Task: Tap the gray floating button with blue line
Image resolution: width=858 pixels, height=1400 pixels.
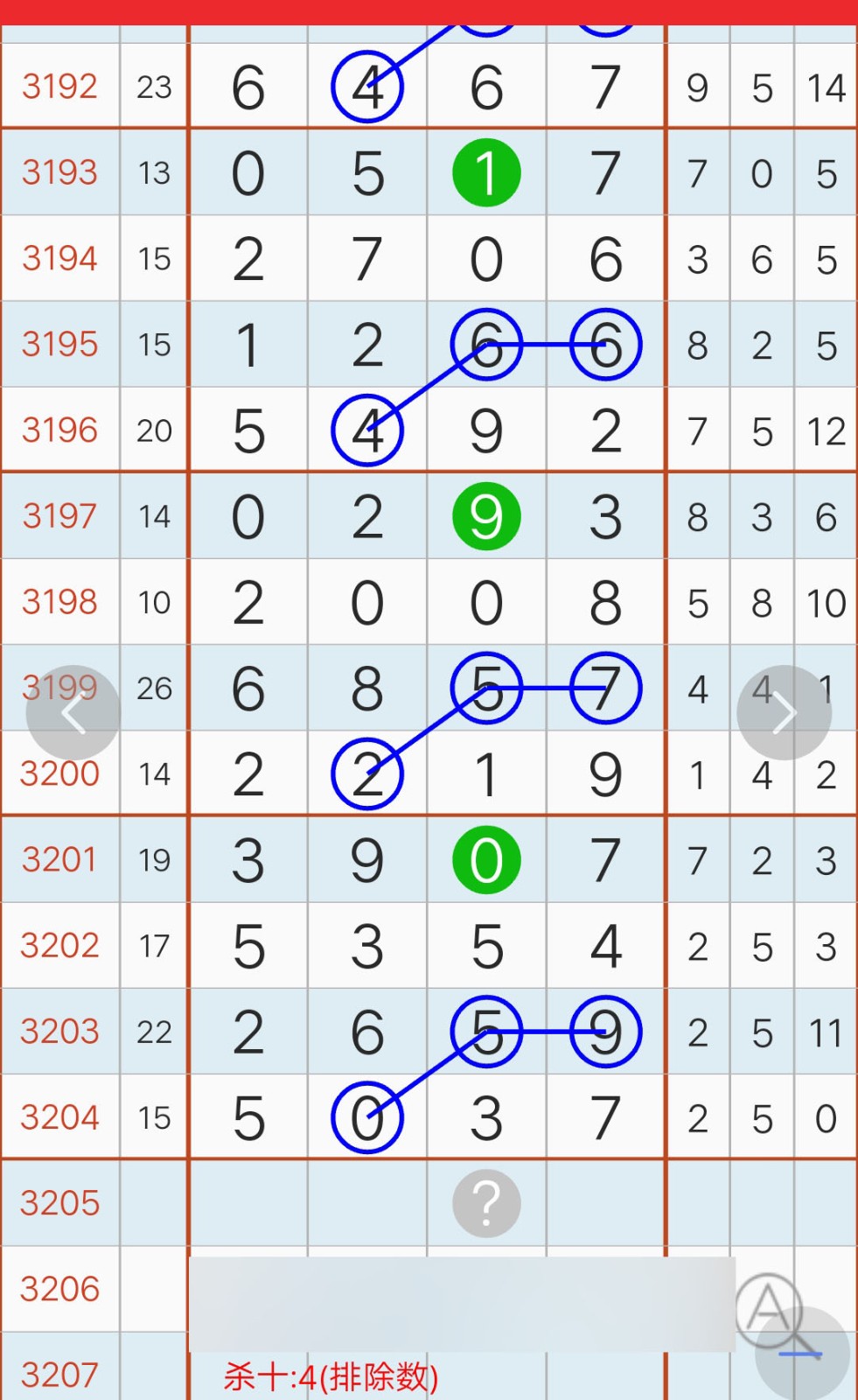Action: click(x=802, y=1354)
